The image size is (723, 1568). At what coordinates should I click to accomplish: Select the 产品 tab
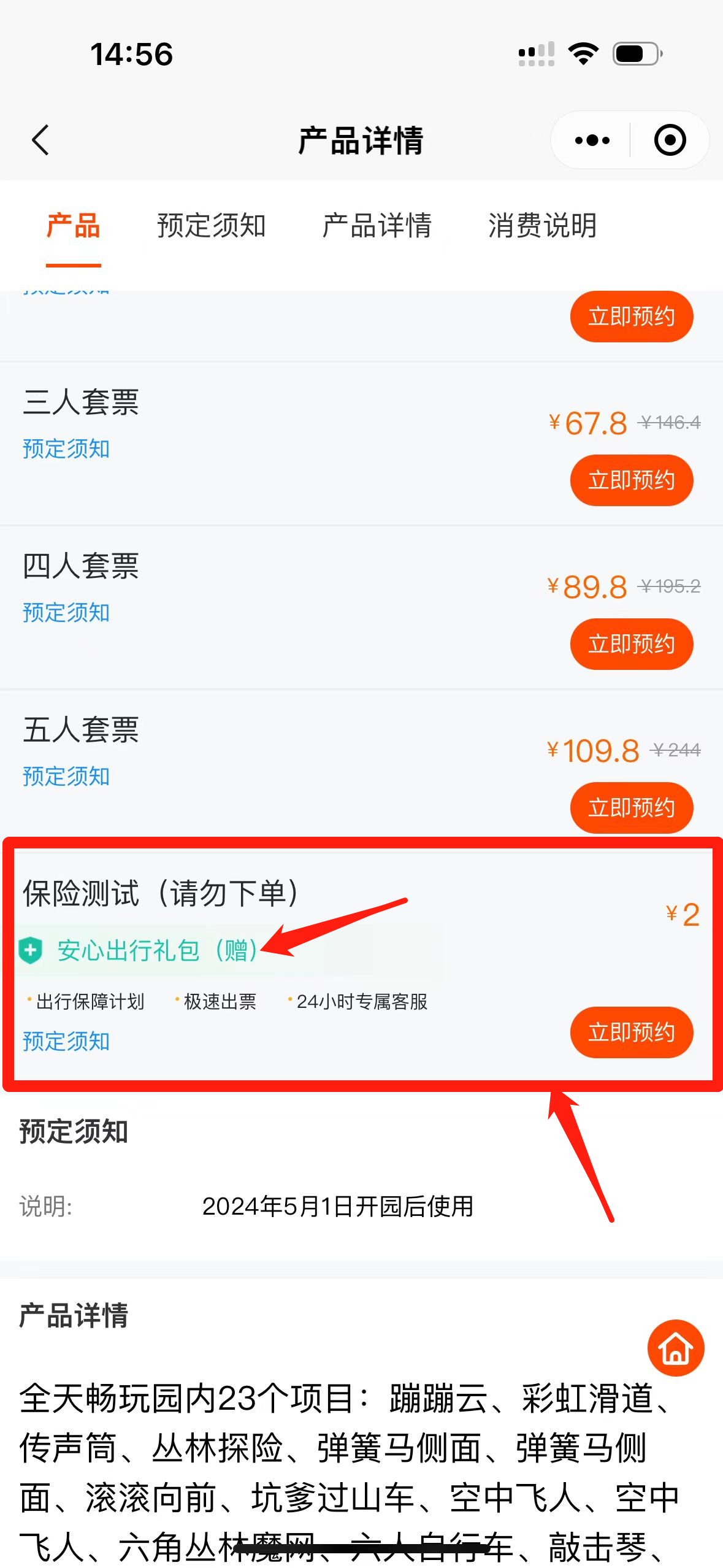73,226
